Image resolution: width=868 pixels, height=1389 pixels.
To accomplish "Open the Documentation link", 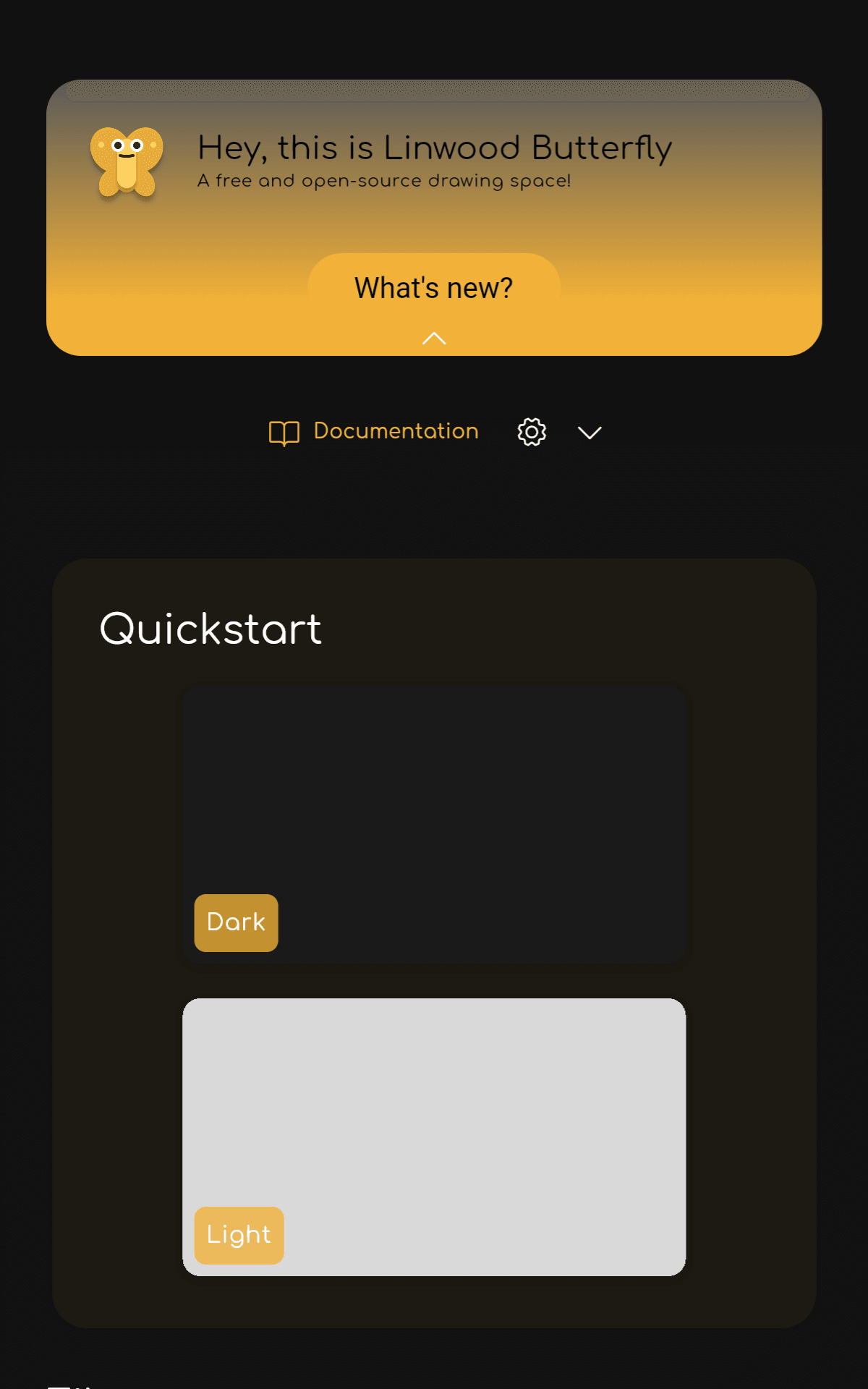I will 394,431.
